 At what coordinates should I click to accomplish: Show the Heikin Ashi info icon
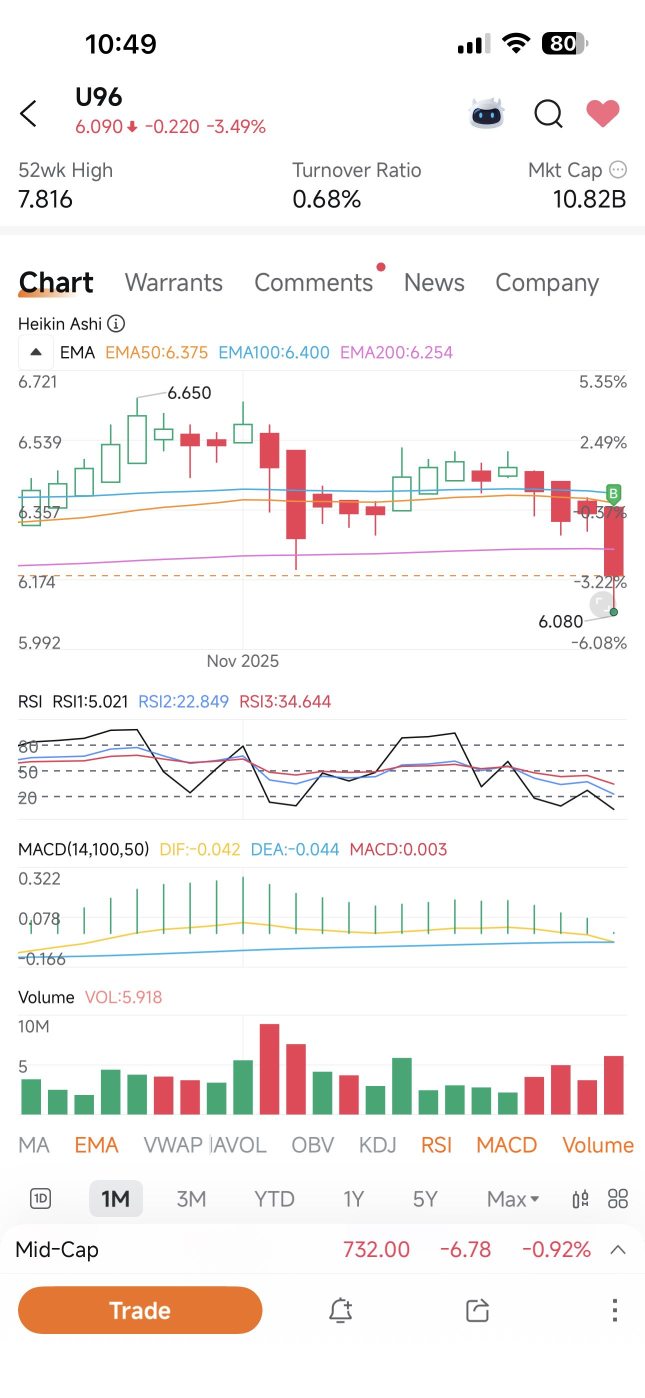coord(116,324)
